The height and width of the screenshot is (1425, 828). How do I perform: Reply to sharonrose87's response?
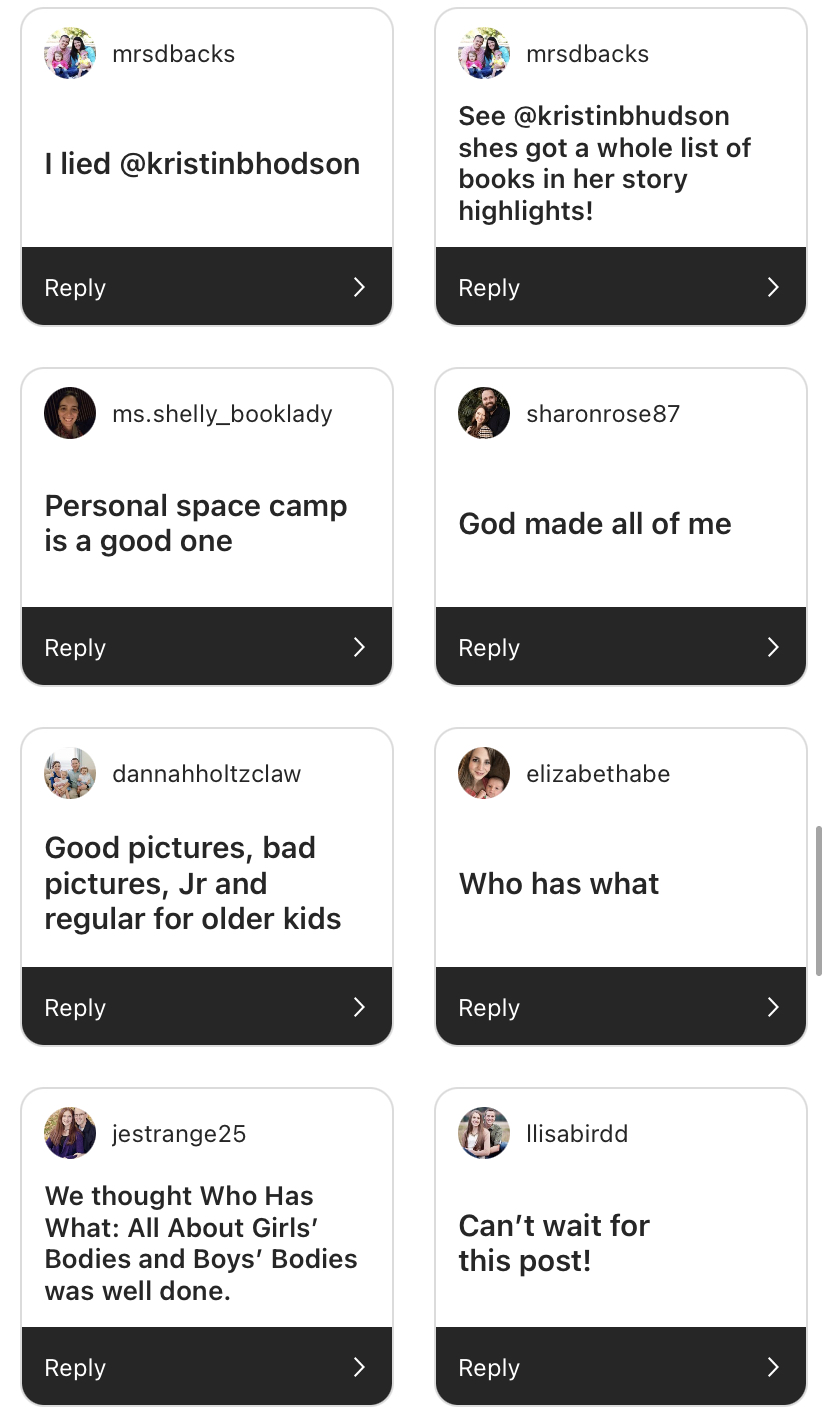point(621,647)
